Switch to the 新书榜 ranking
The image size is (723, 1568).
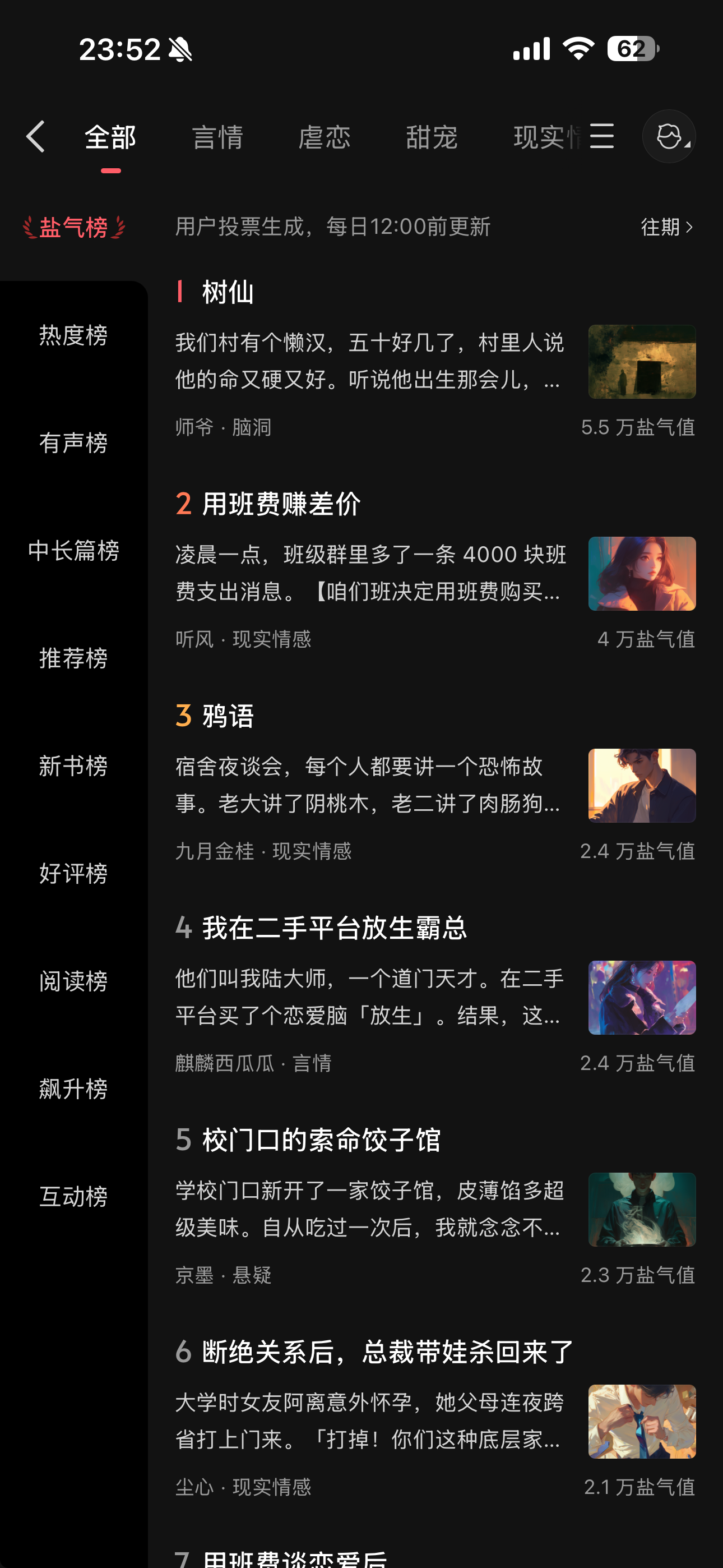pos(73,767)
